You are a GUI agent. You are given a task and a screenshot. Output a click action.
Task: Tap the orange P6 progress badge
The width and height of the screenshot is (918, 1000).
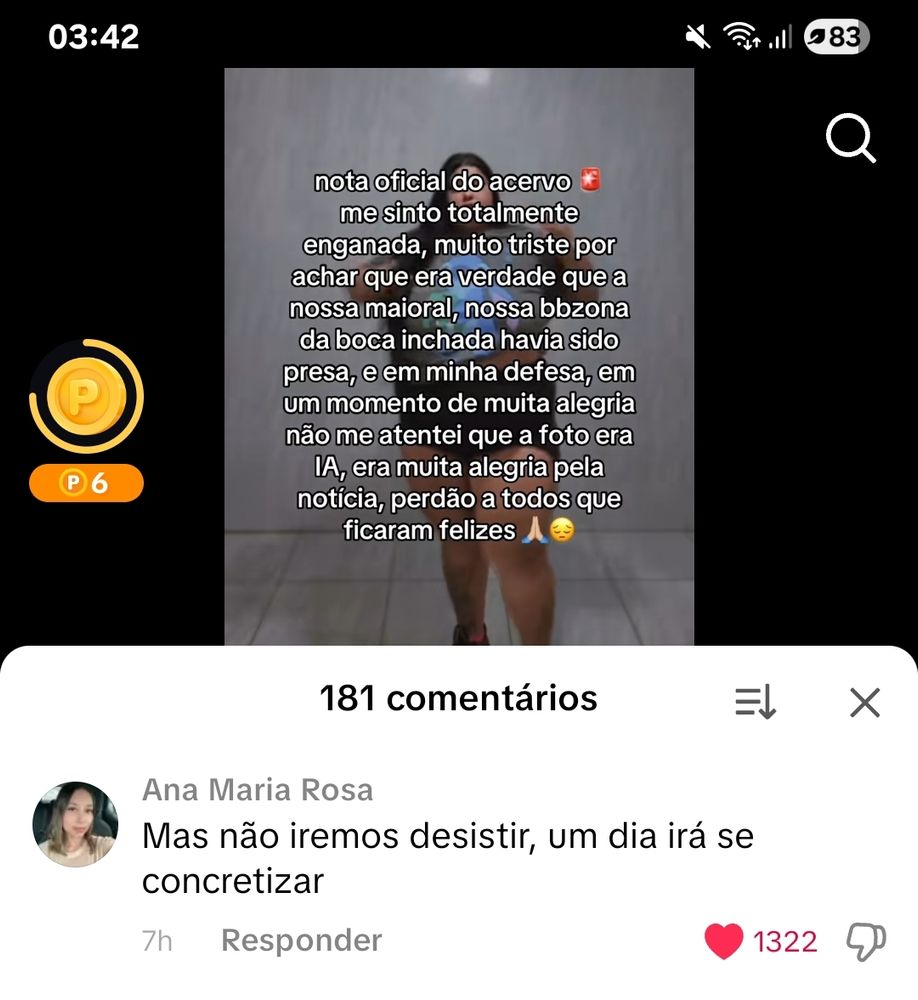[89, 483]
